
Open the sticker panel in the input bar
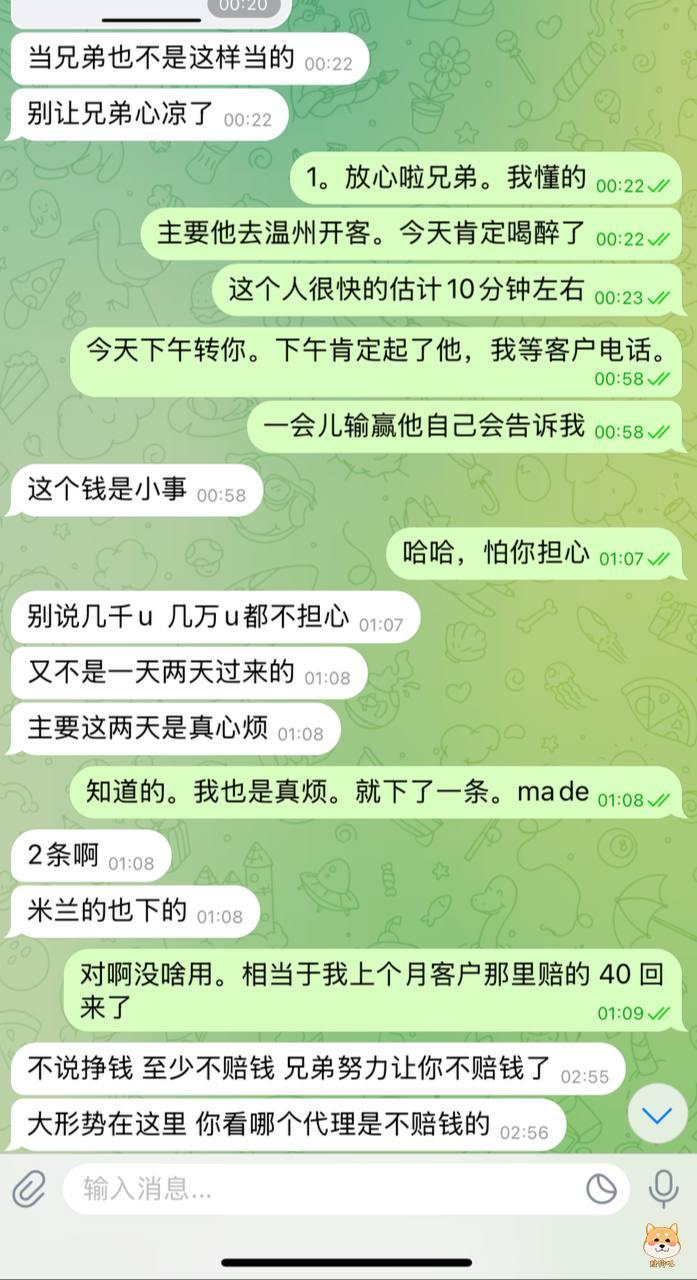pos(602,1189)
